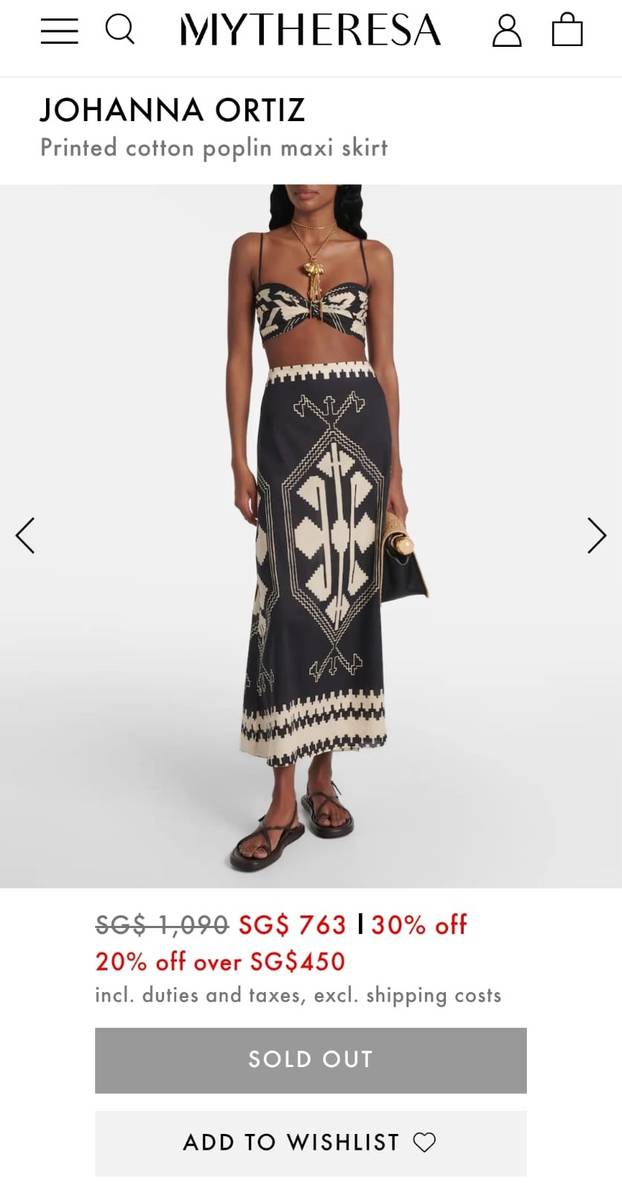
Task: View the shopping bag
Action: point(567,30)
